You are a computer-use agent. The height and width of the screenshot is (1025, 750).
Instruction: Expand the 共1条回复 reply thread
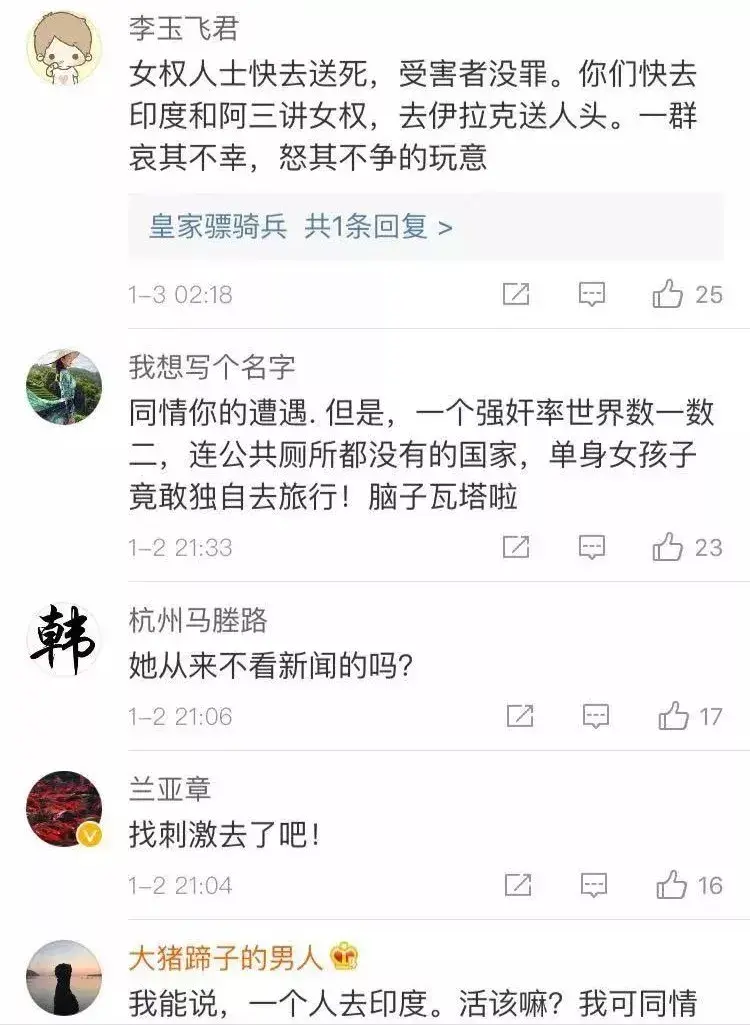(x=378, y=227)
